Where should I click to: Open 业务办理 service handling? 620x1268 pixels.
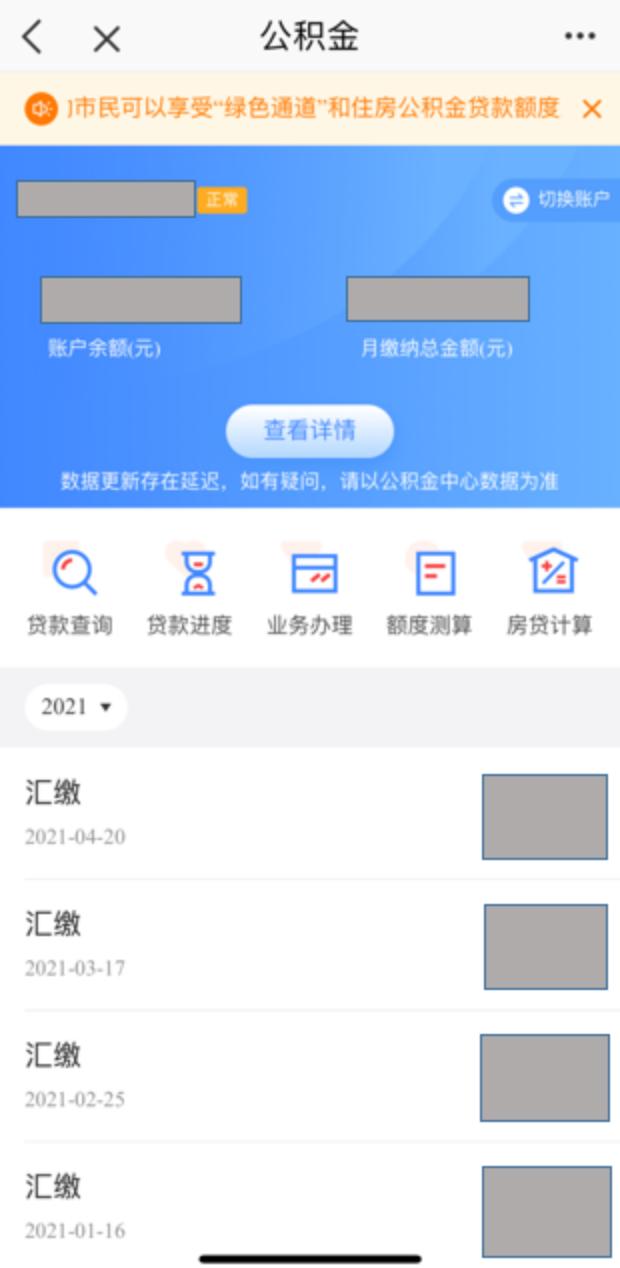[310, 592]
